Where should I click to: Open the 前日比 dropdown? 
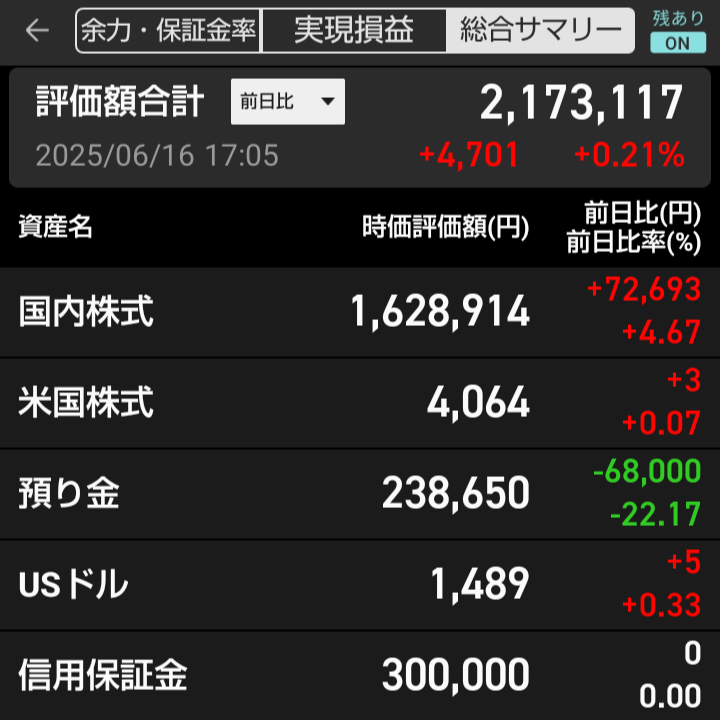[x=288, y=101]
